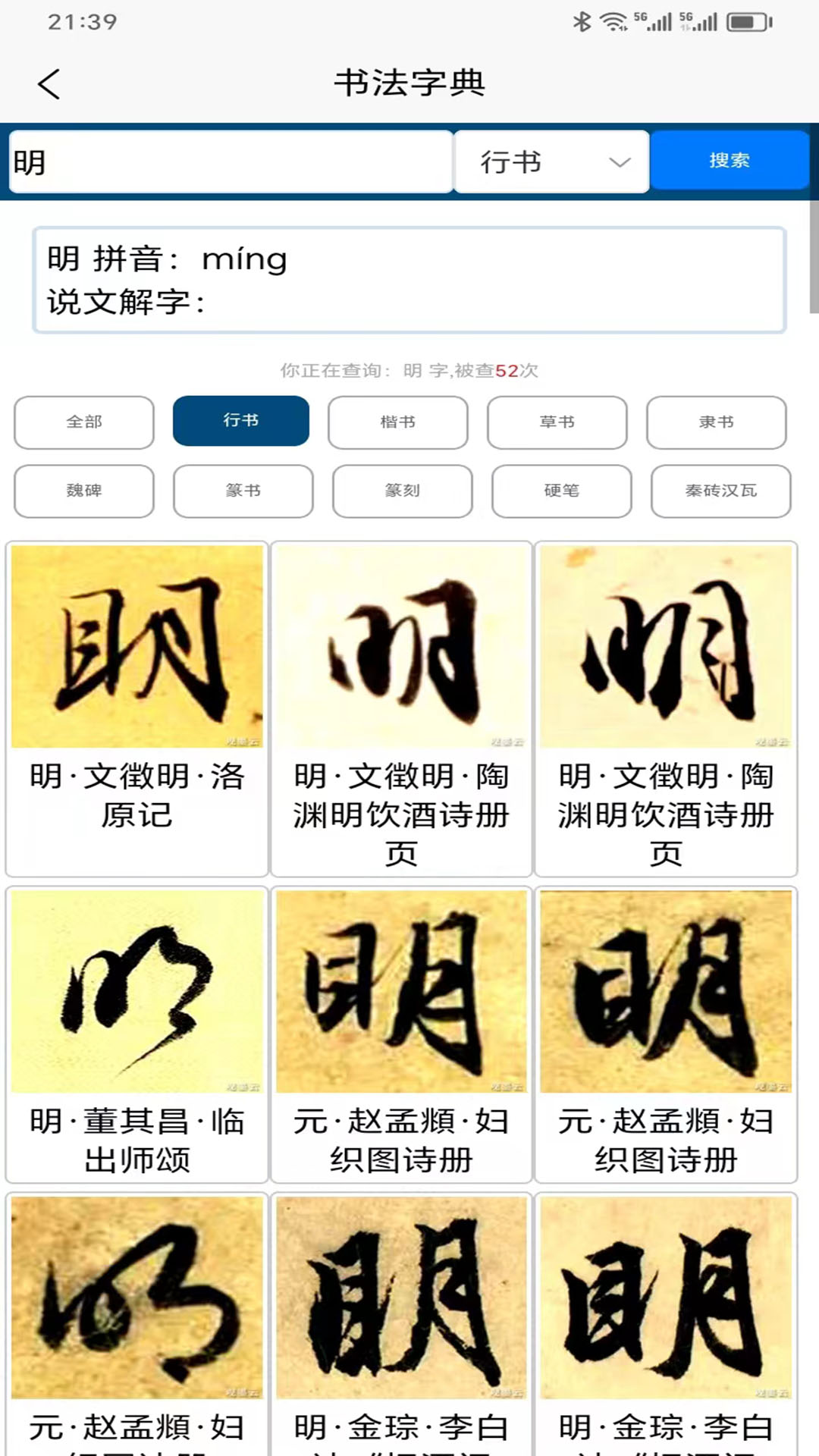This screenshot has height=1456, width=819.
Task: Open the 行书 style dropdown
Action: 551,161
